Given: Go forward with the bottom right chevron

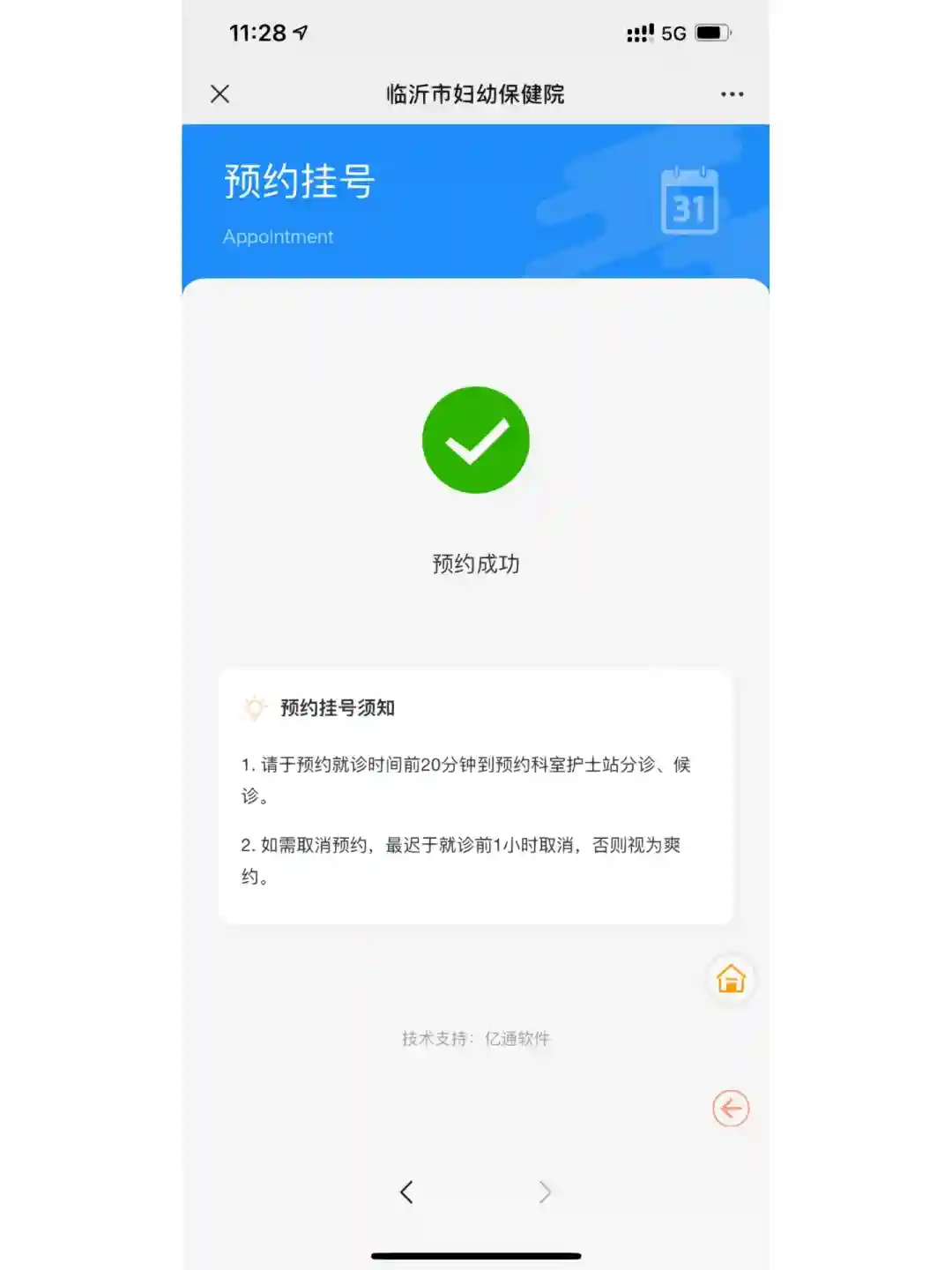Looking at the screenshot, I should pos(545,1192).
